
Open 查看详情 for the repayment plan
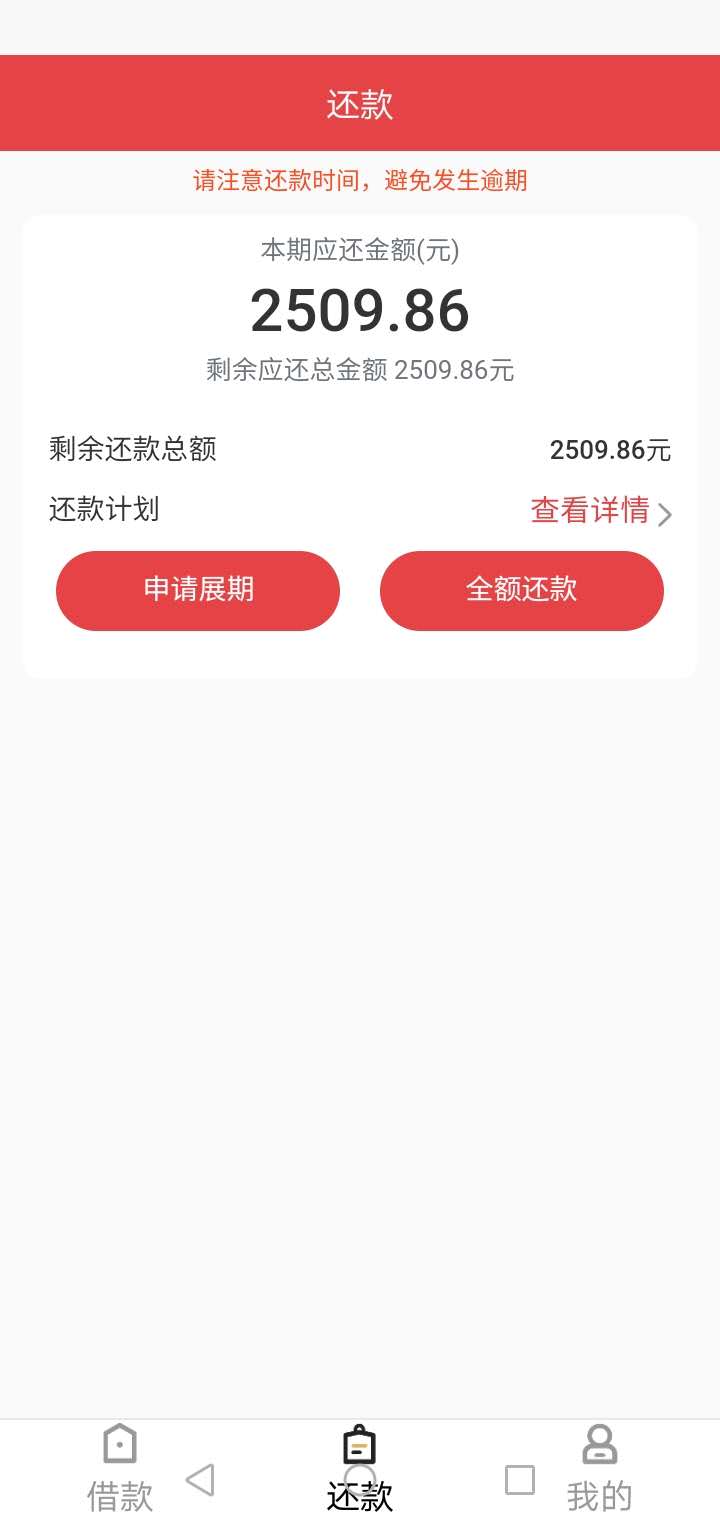[x=601, y=511]
